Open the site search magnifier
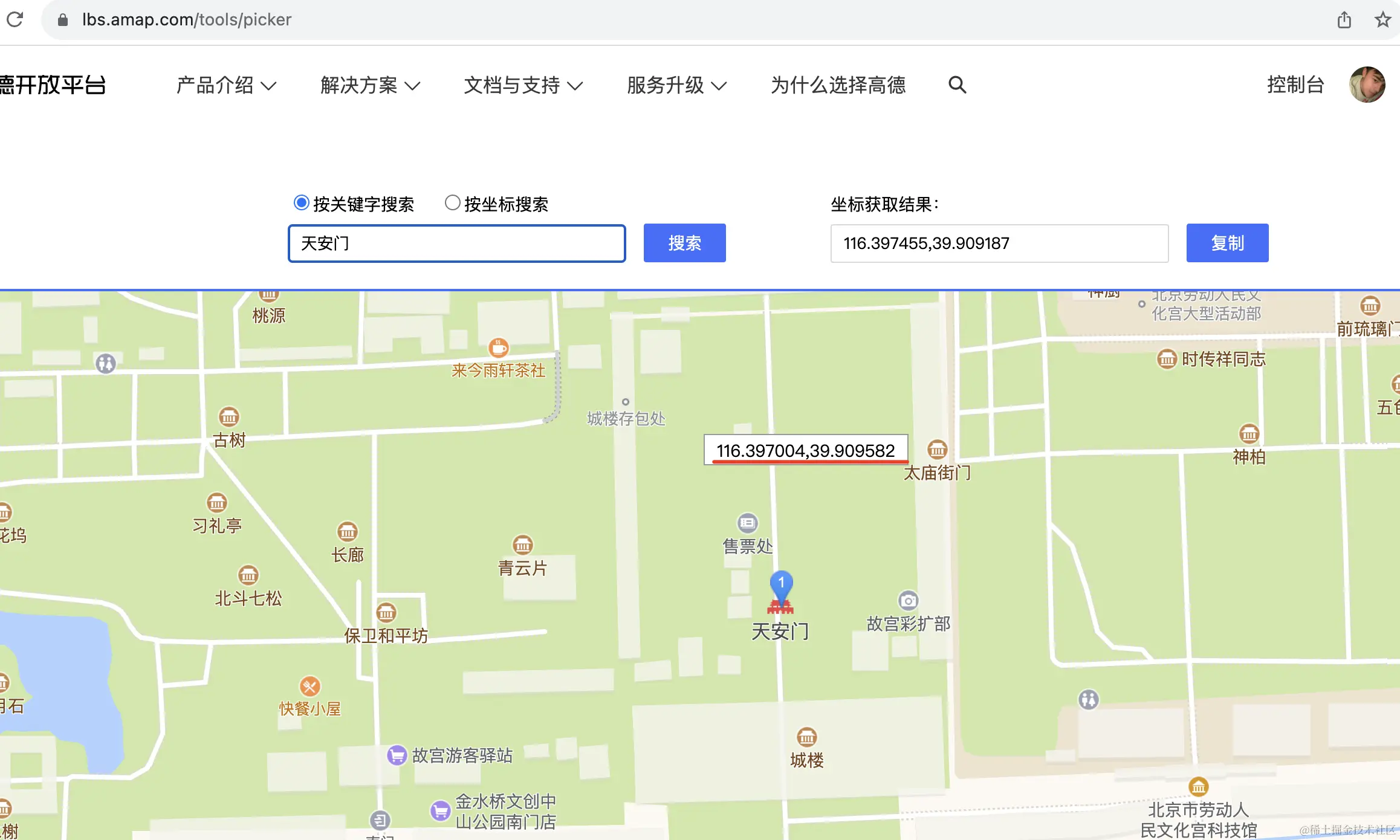1400x840 pixels. click(957, 85)
